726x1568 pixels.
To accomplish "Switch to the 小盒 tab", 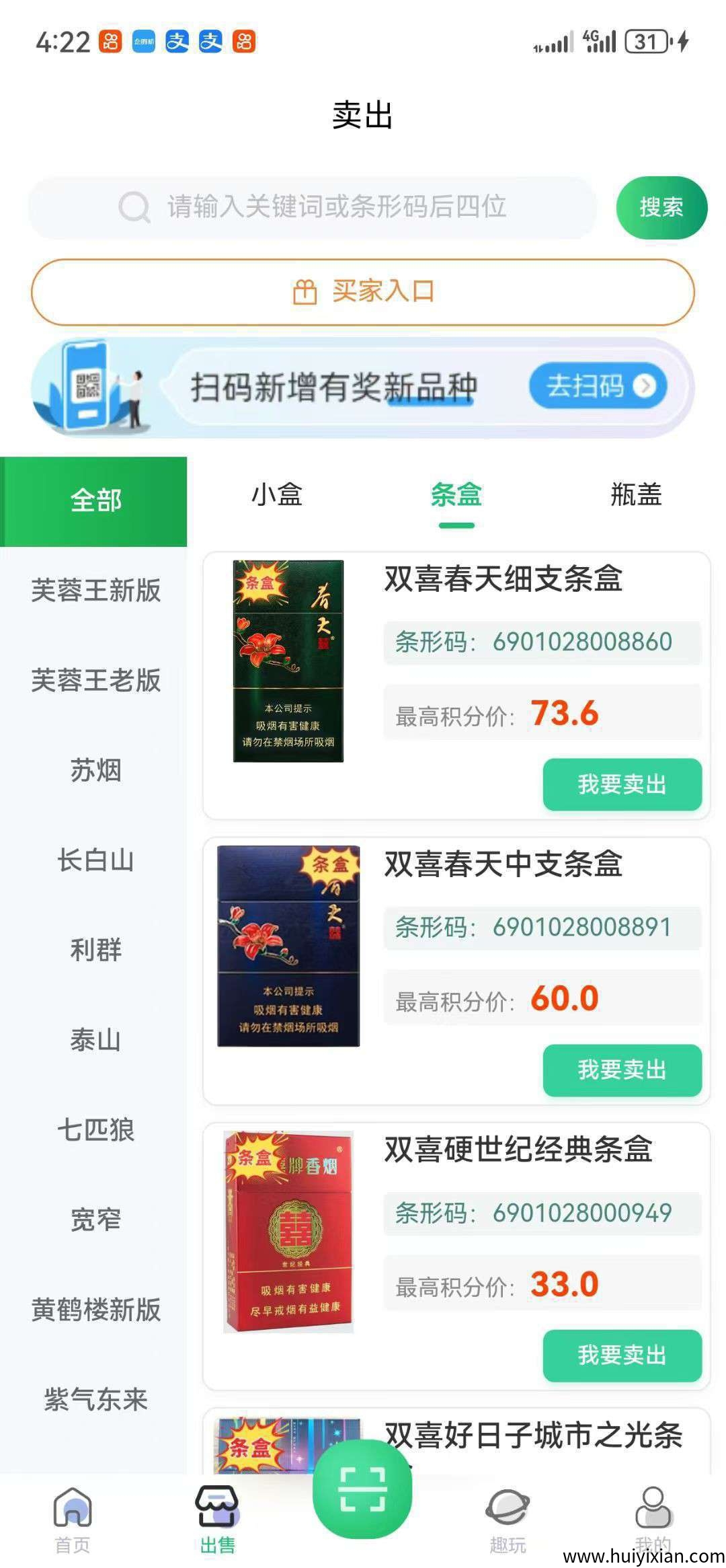I will 276,496.
